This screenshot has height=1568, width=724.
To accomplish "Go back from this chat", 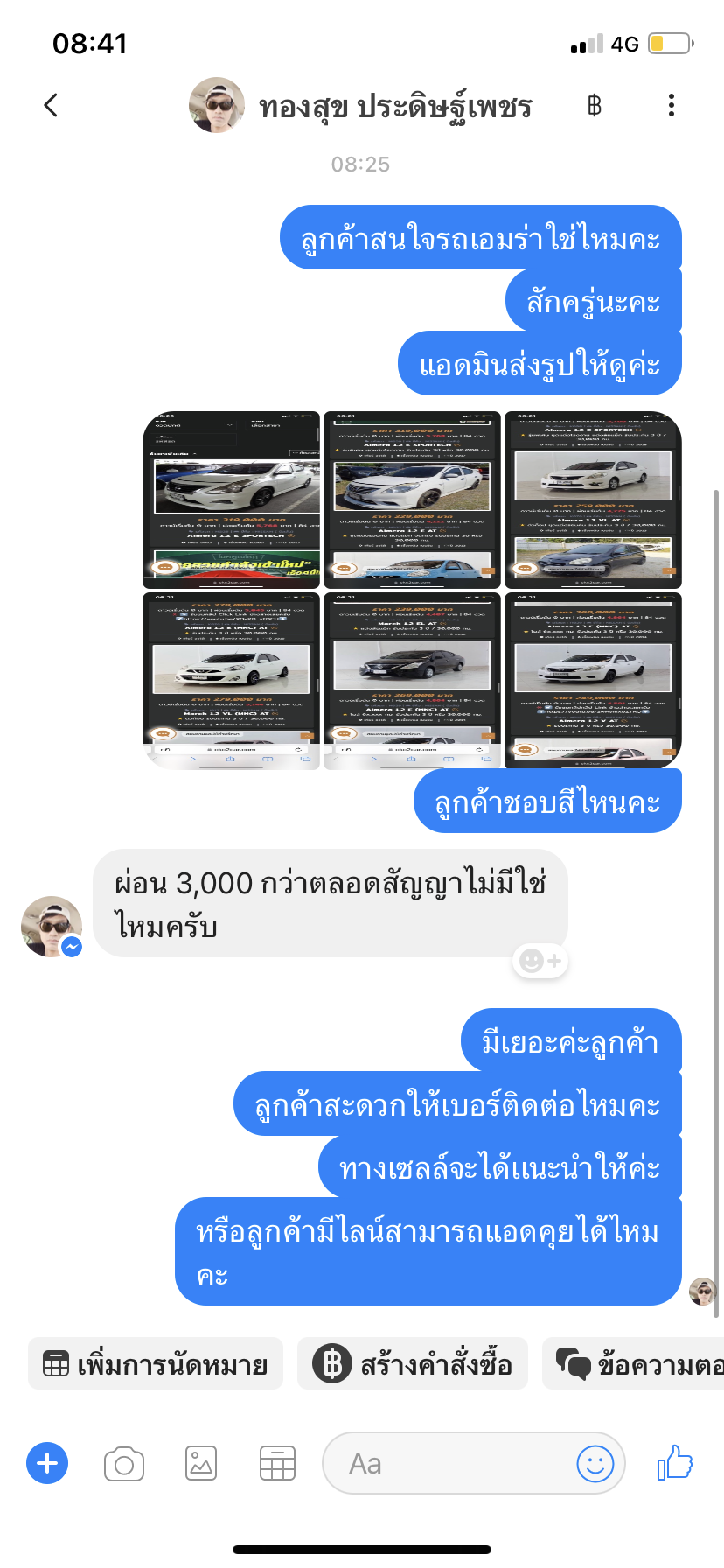I will pyautogui.click(x=51, y=105).
